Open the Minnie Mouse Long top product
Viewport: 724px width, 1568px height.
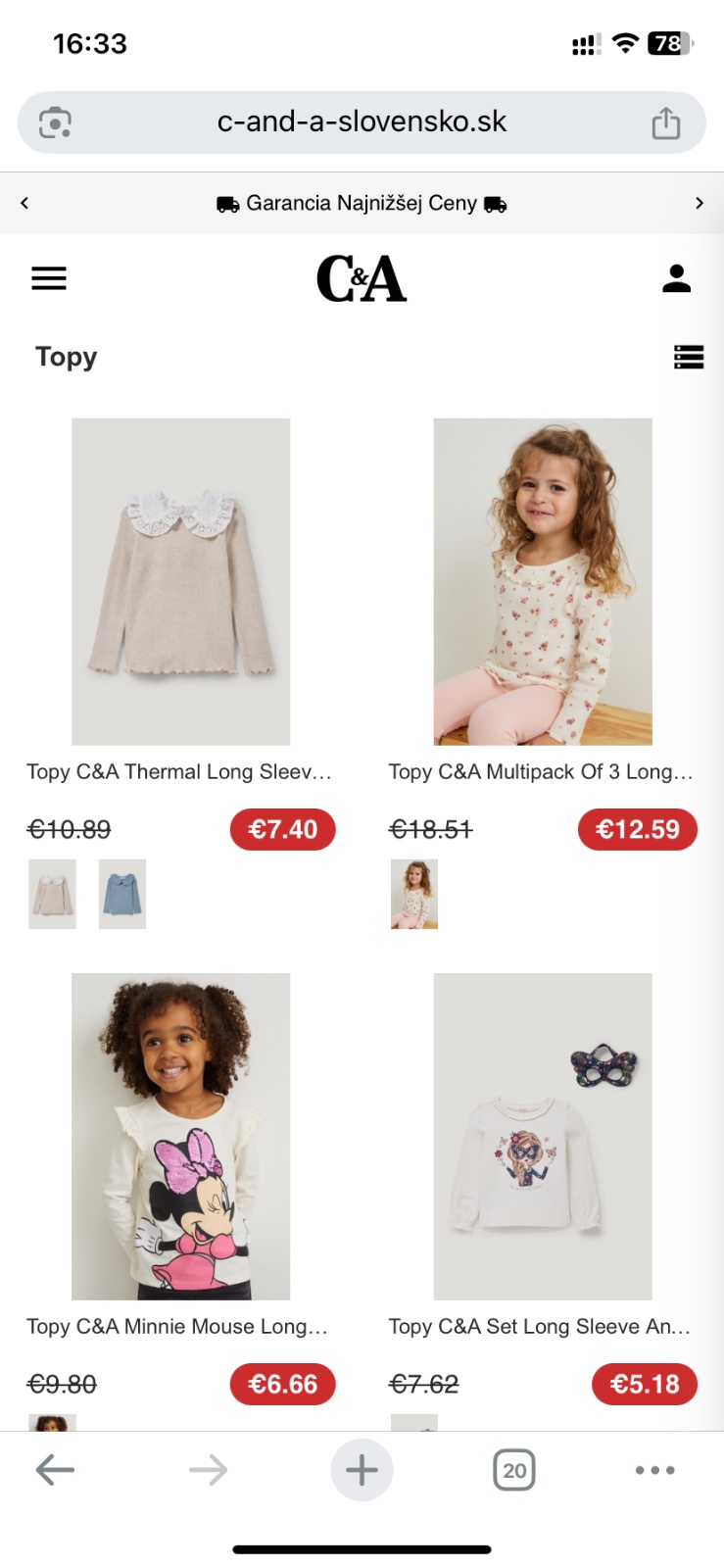point(180,1136)
